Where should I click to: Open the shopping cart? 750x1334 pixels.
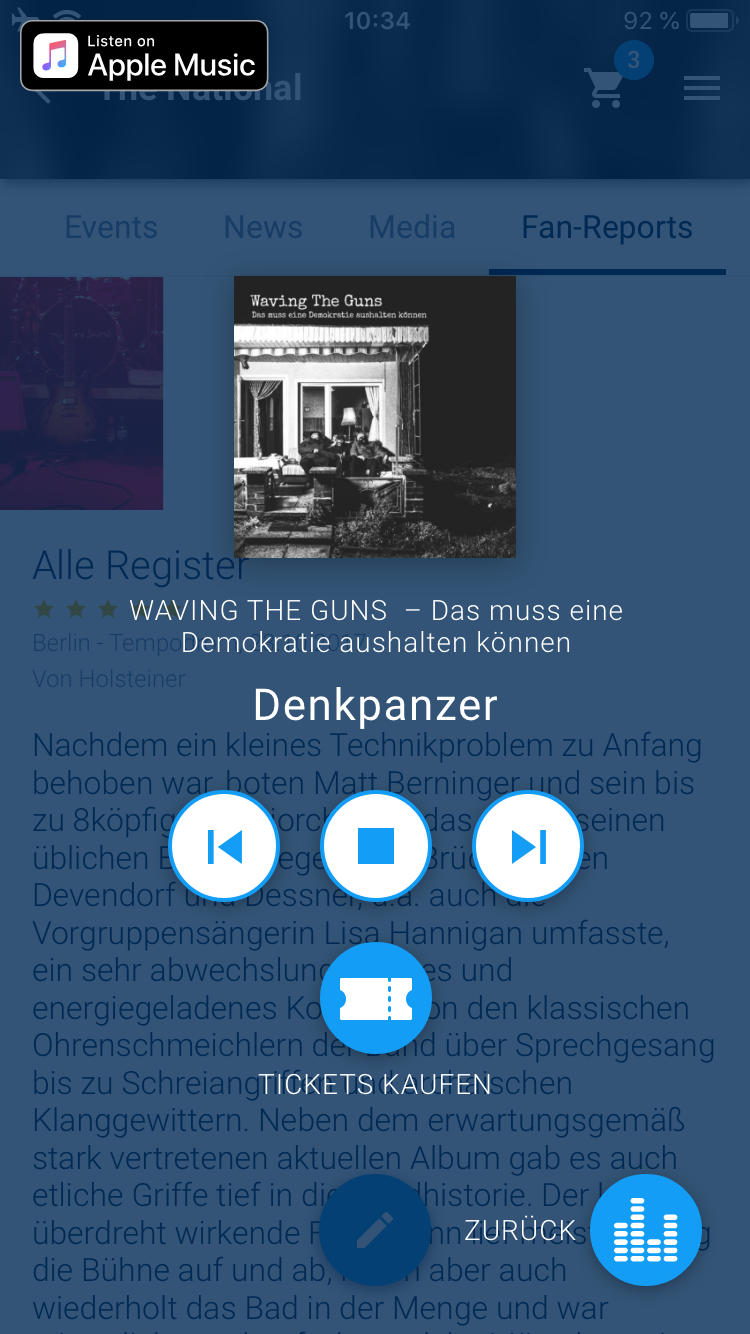(x=606, y=88)
